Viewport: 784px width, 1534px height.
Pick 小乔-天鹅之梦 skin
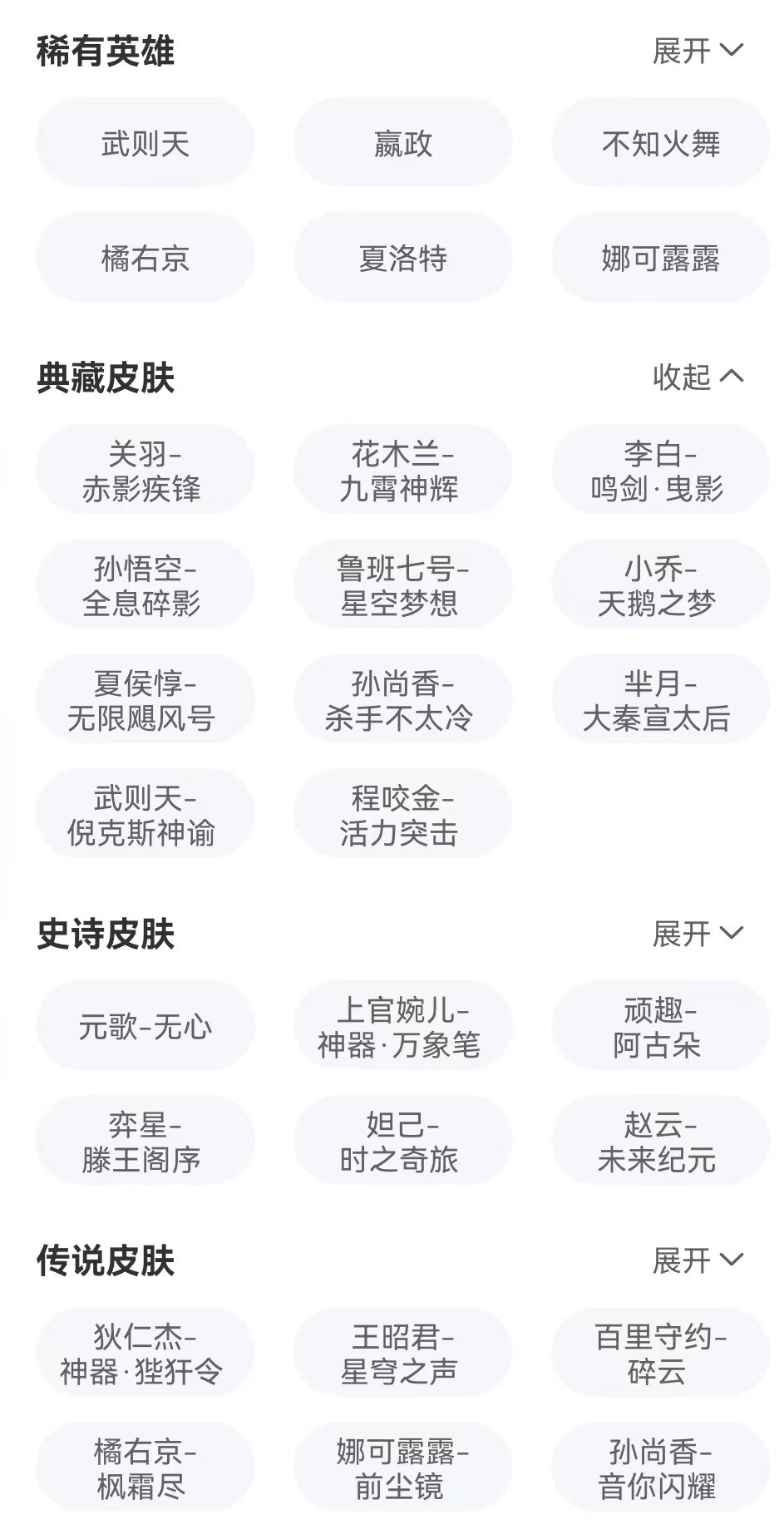(x=660, y=586)
